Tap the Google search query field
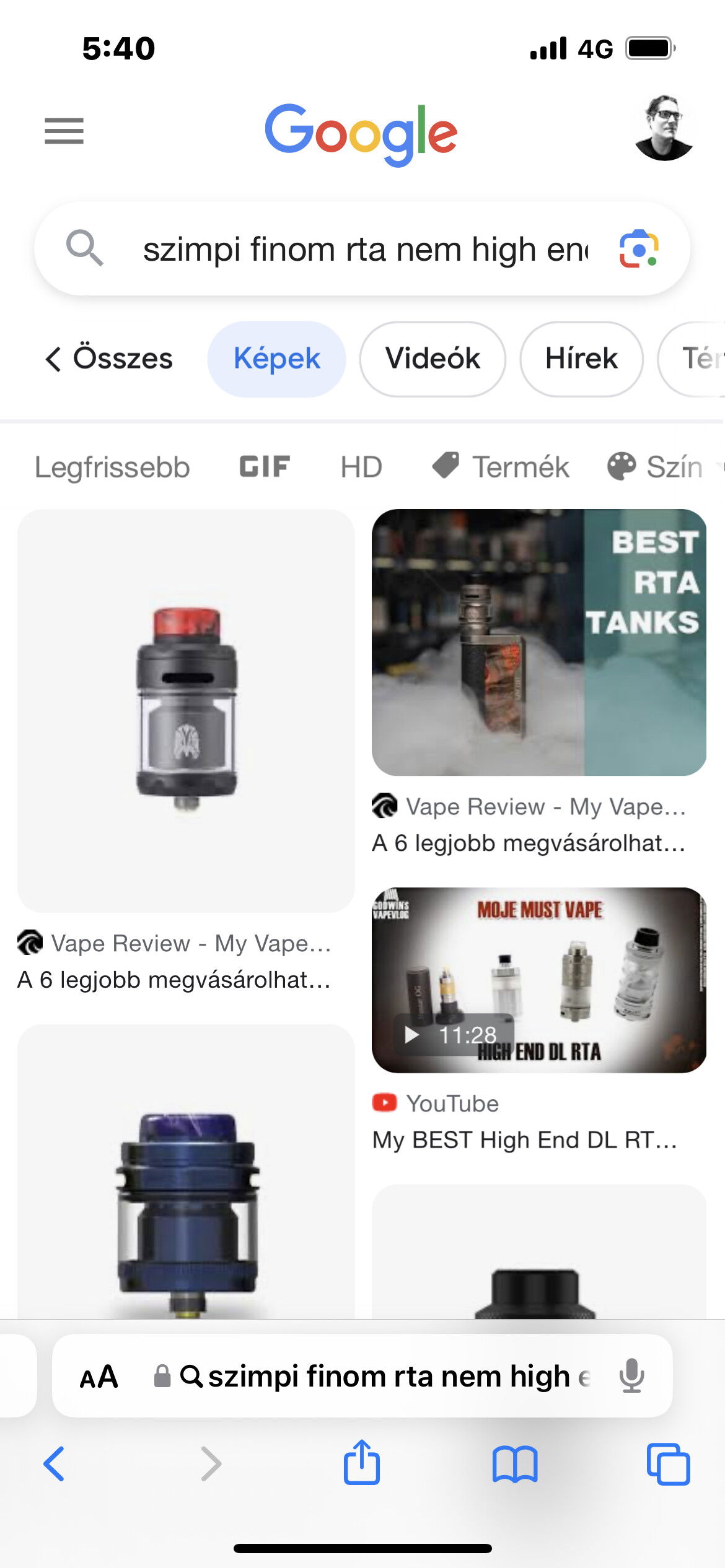 click(366, 250)
